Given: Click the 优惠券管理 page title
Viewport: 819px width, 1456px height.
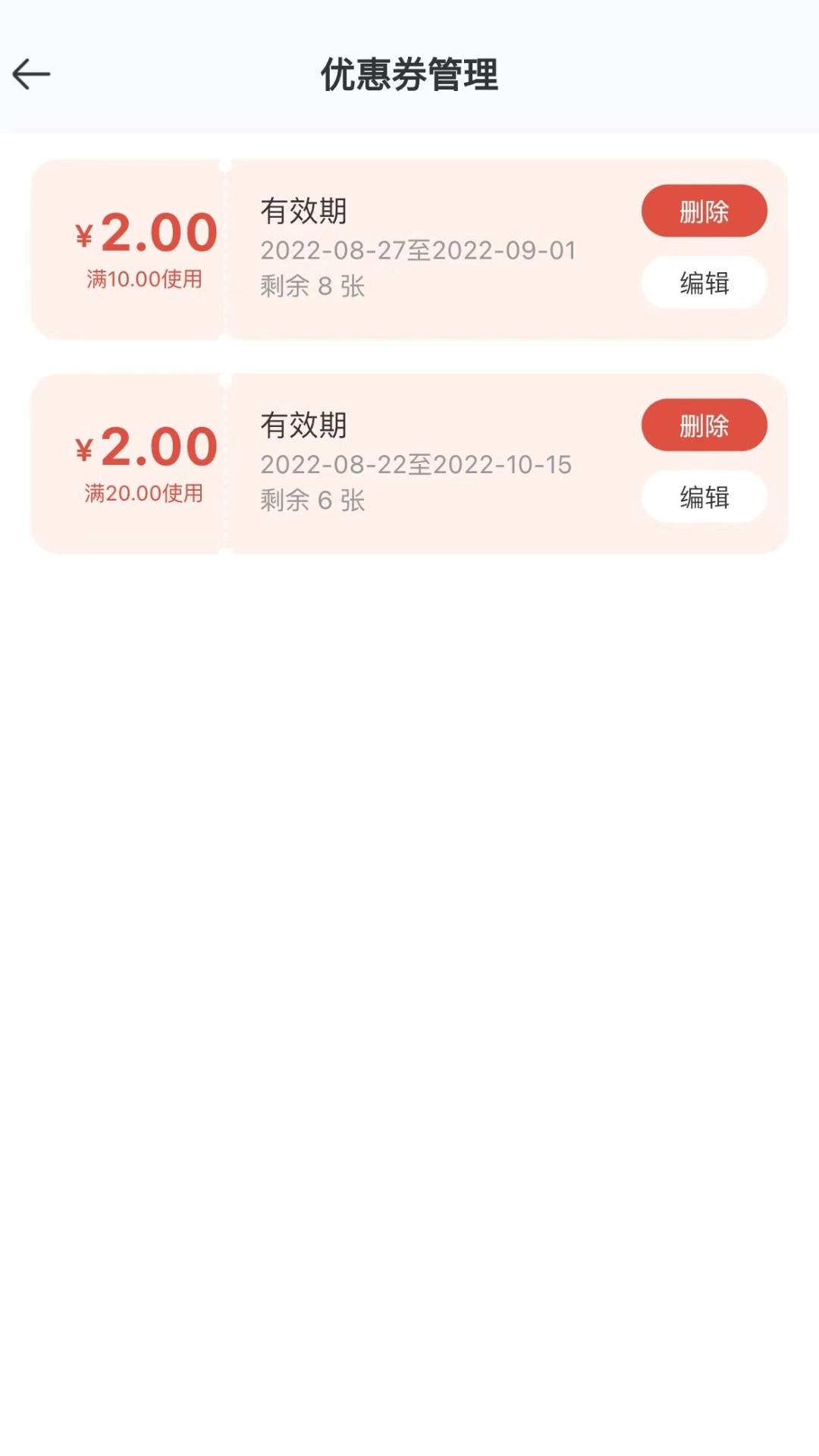Looking at the screenshot, I should click(409, 73).
